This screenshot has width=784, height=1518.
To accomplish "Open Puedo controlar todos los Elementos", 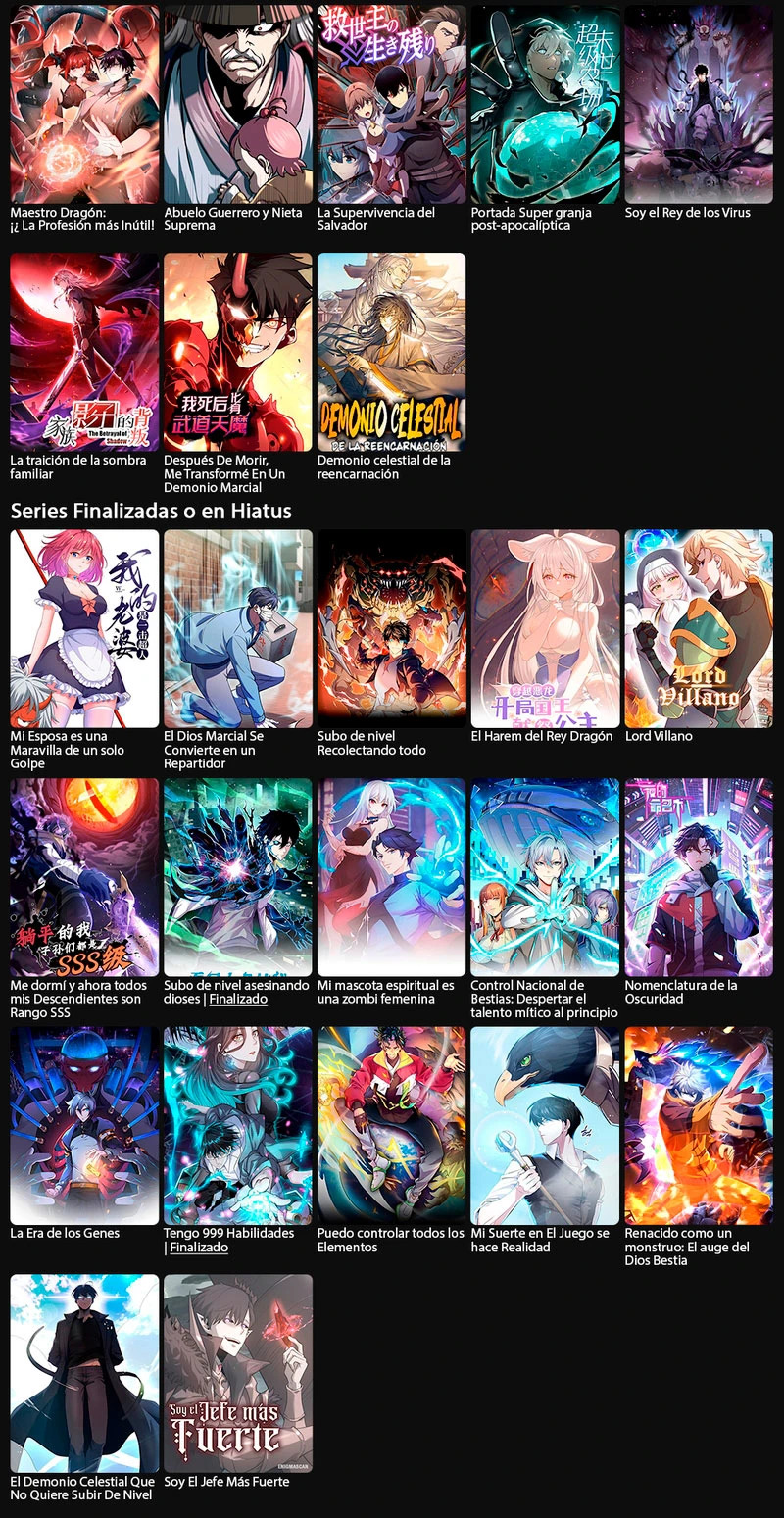I will coord(392,1125).
